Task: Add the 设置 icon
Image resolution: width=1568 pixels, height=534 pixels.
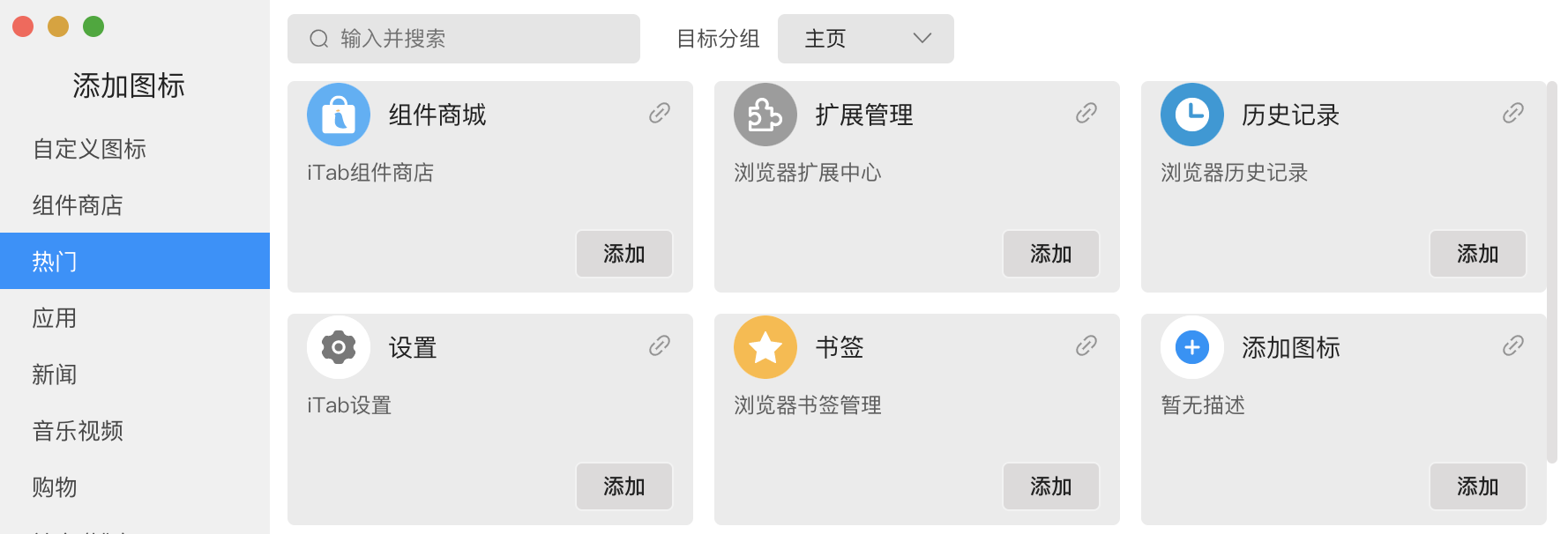Action: click(623, 486)
